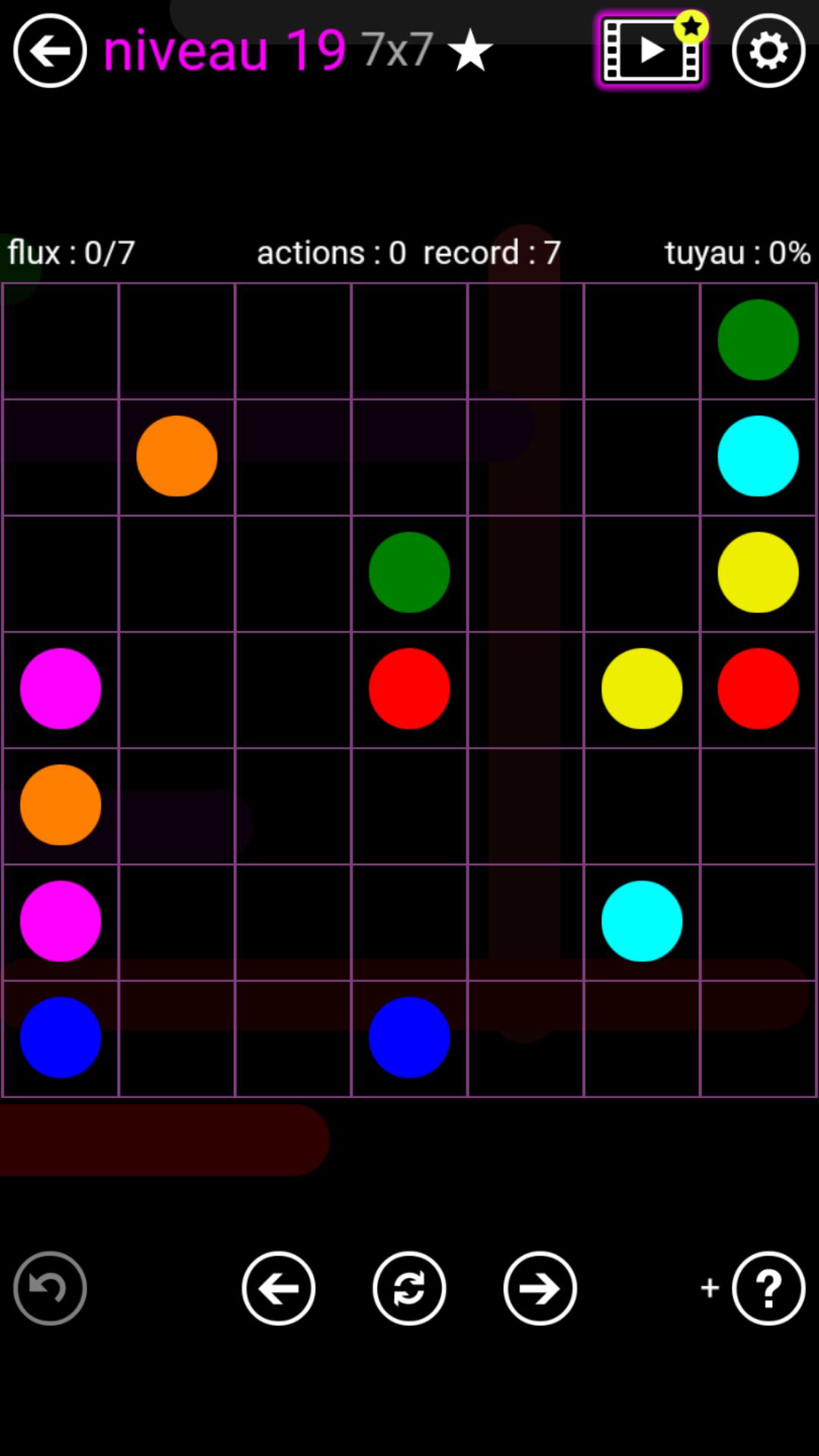Select the green dot in the grid's top-right corner
Image resolution: width=819 pixels, height=1456 pixels.
pos(758,340)
